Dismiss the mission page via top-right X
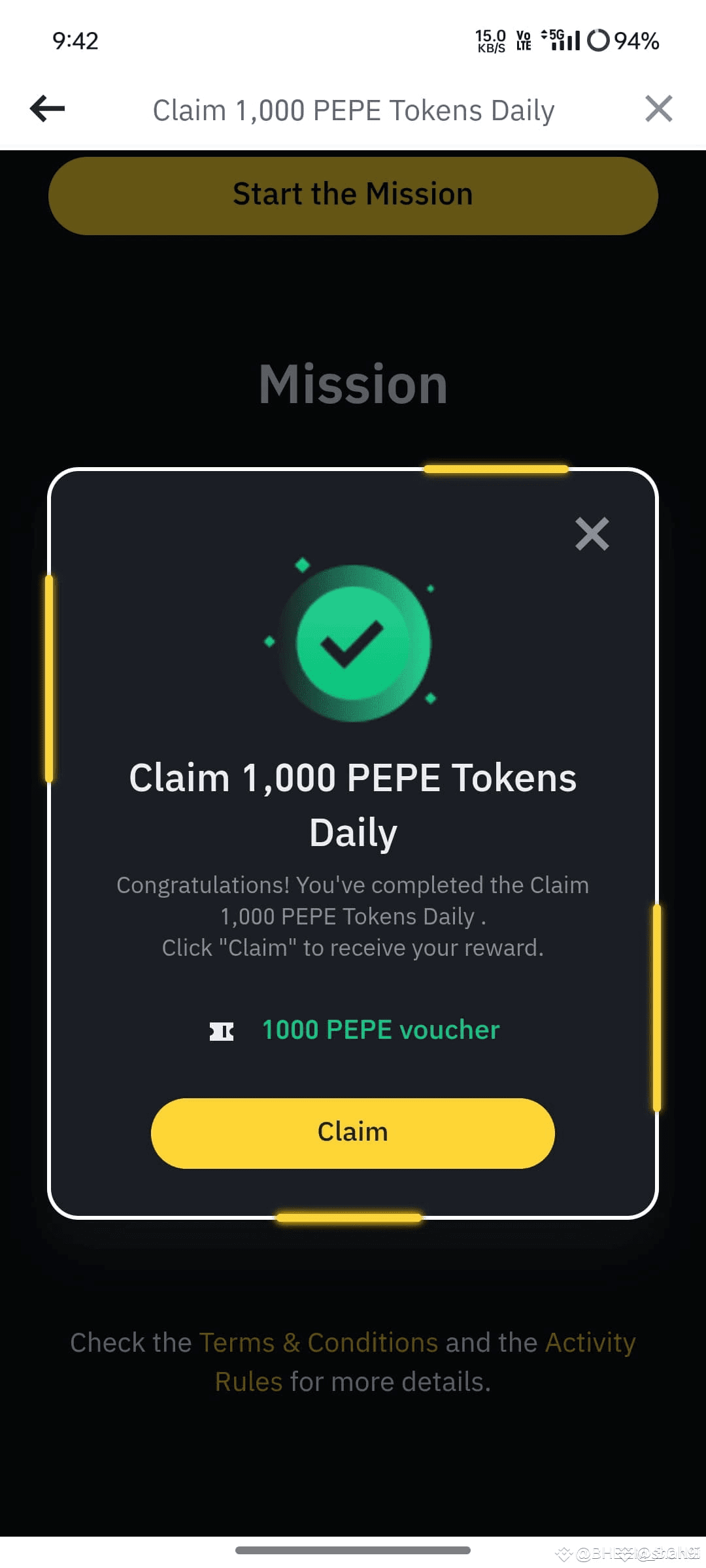This screenshot has height=1568, width=706. click(659, 108)
